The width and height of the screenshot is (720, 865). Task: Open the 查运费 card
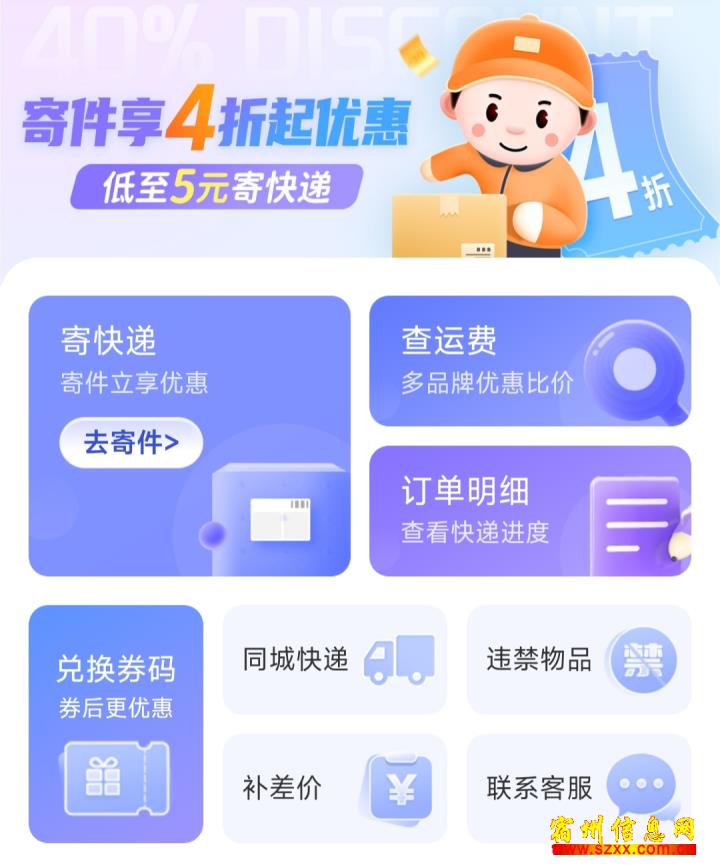pos(530,361)
